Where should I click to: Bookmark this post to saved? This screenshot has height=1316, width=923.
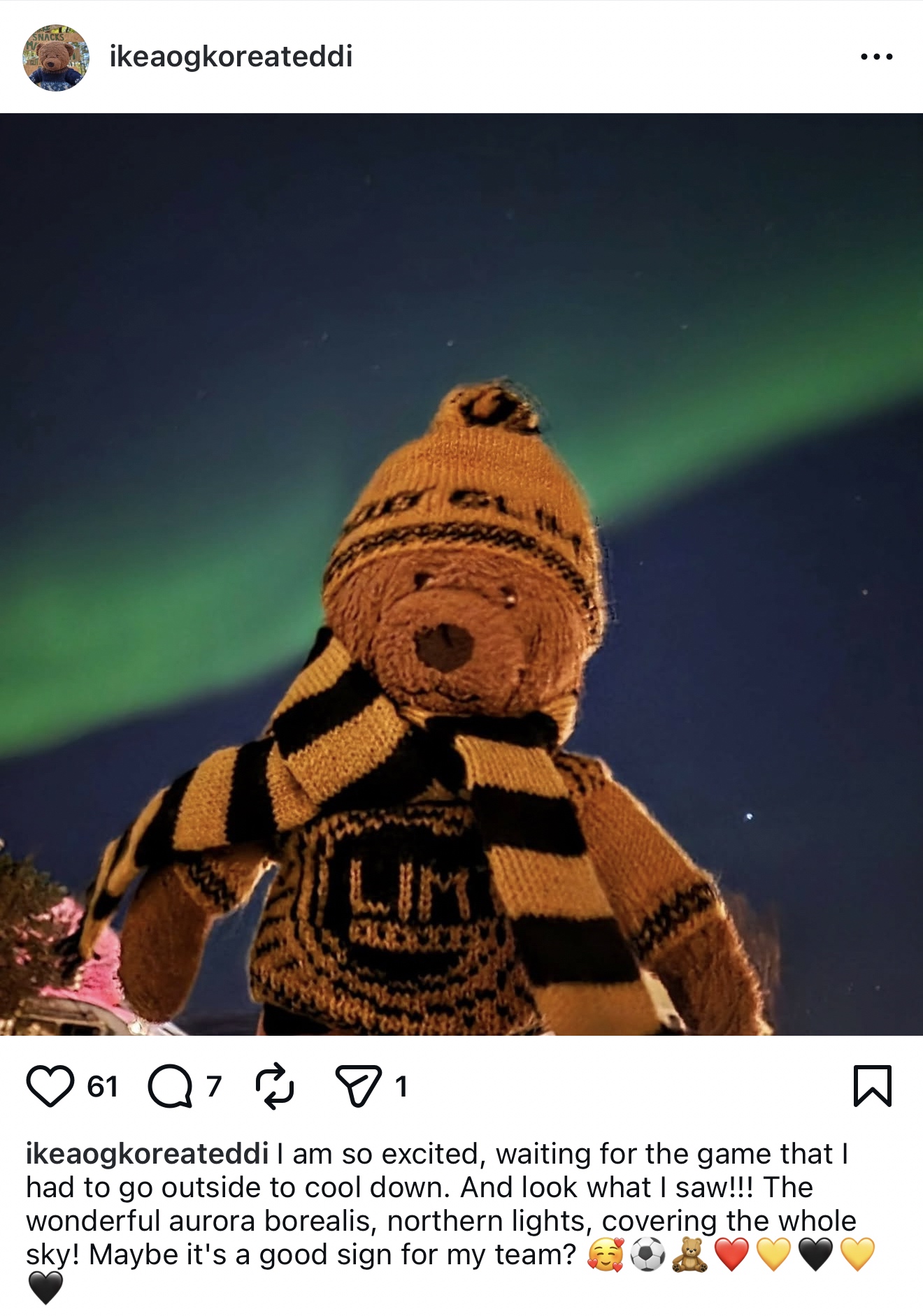pyautogui.click(x=872, y=1086)
